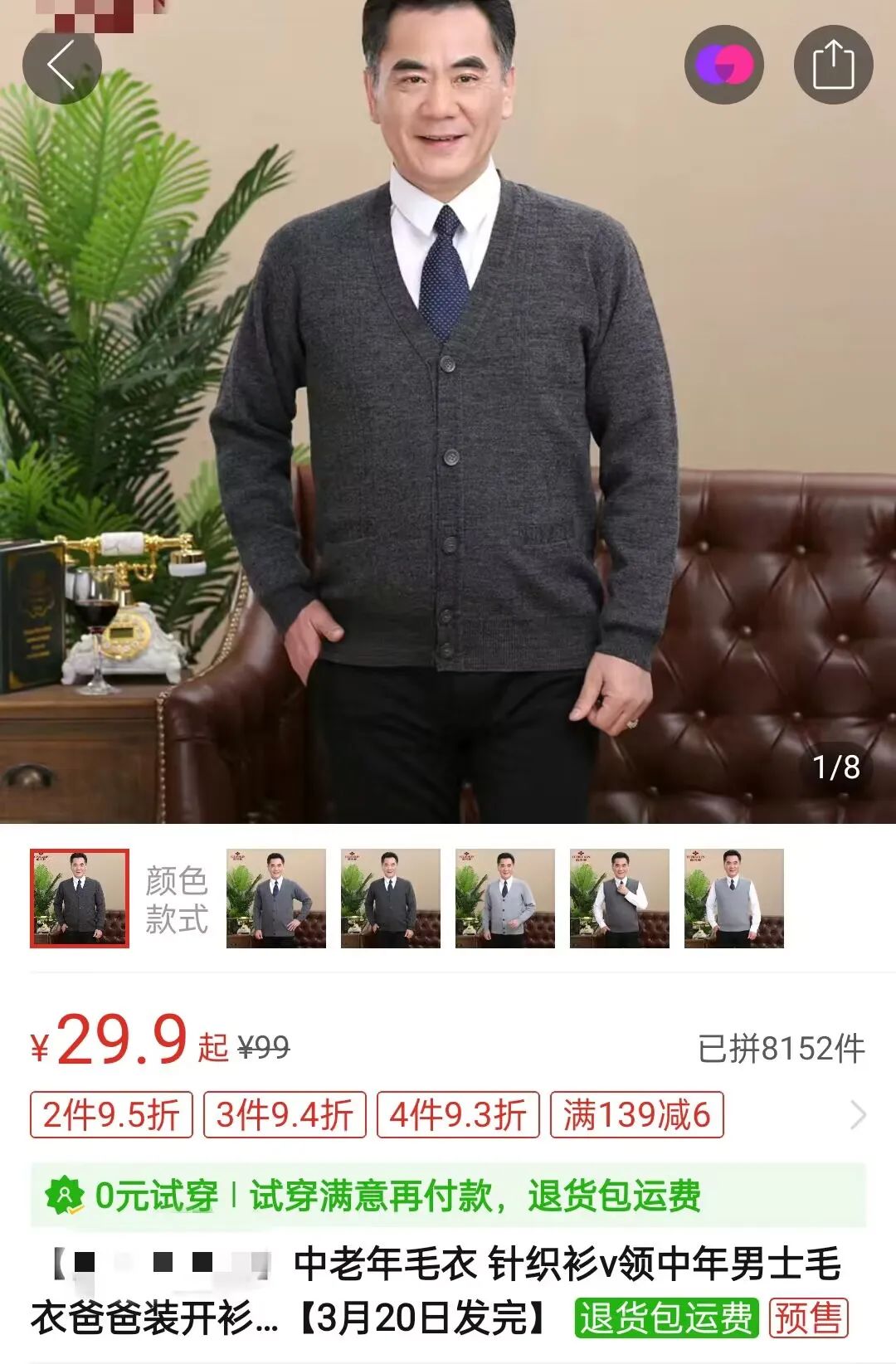Screen dimensions: 896x1364
Task: Select the white shirt with vest thumbnail
Action: pyautogui.click(x=618, y=900)
